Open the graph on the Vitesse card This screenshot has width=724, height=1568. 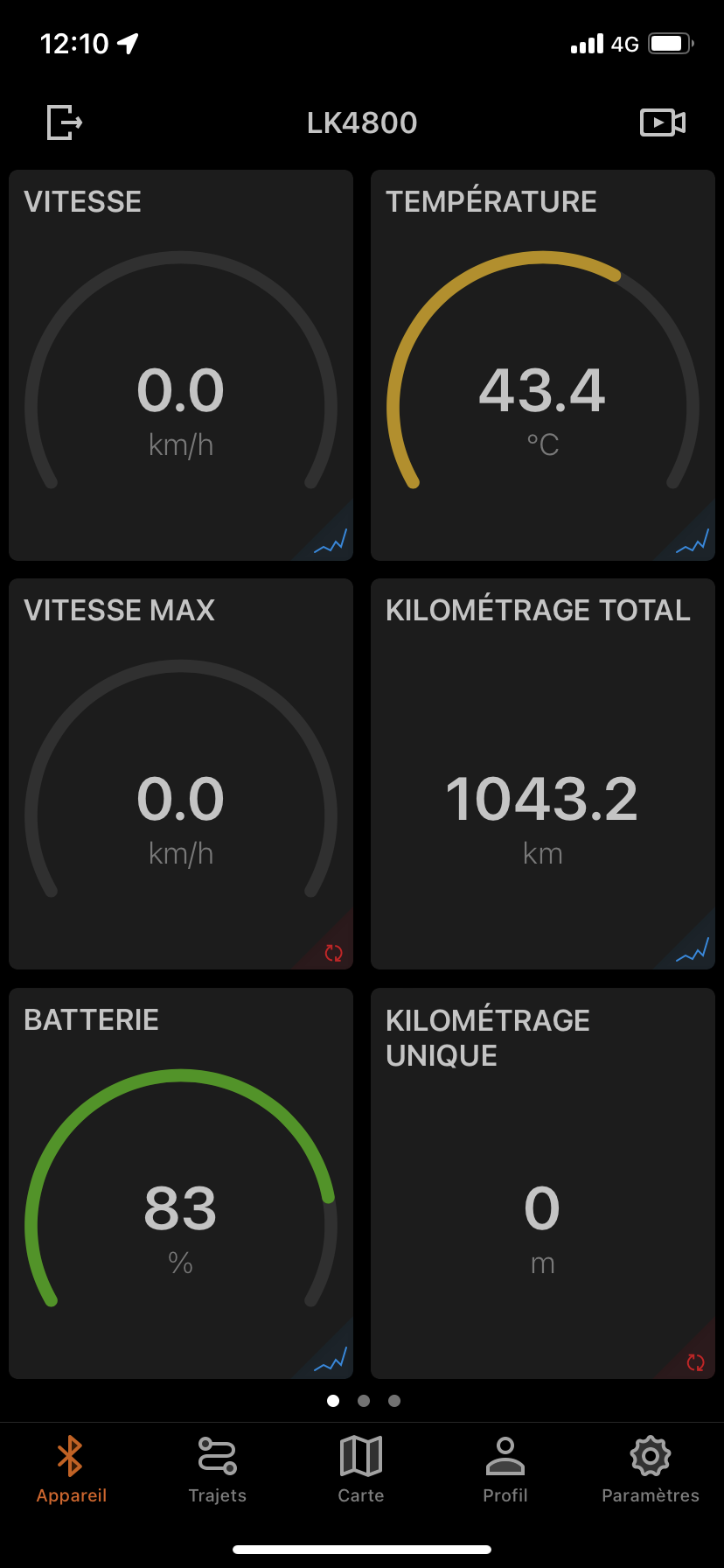click(331, 542)
